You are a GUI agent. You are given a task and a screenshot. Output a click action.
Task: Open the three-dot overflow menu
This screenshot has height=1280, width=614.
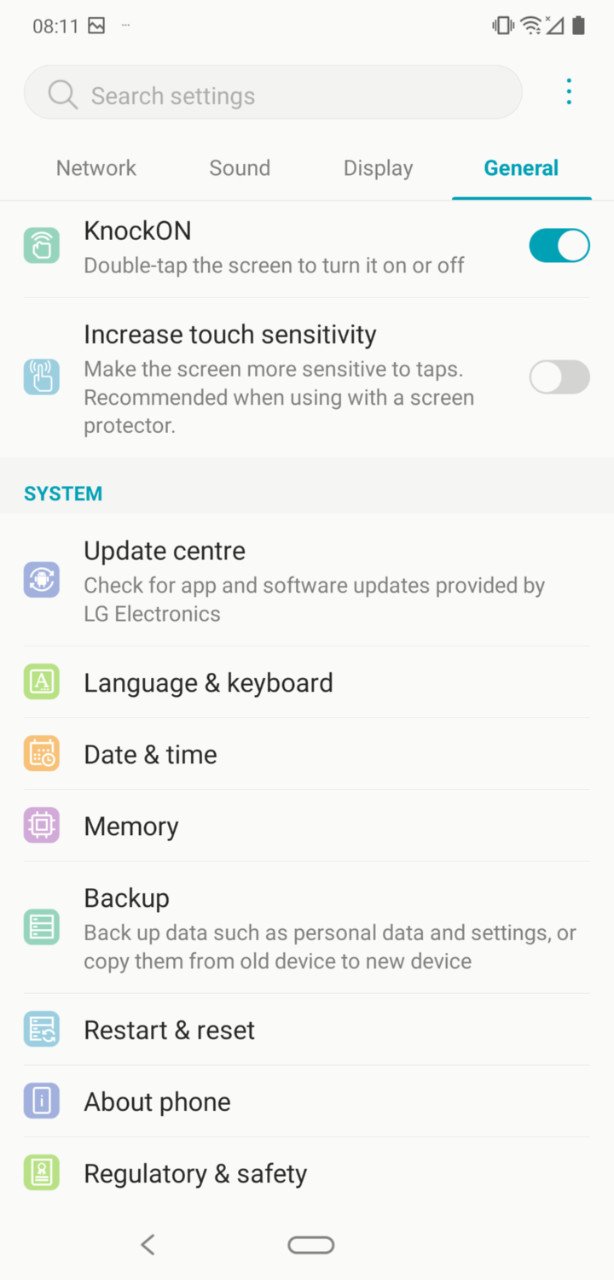[568, 92]
